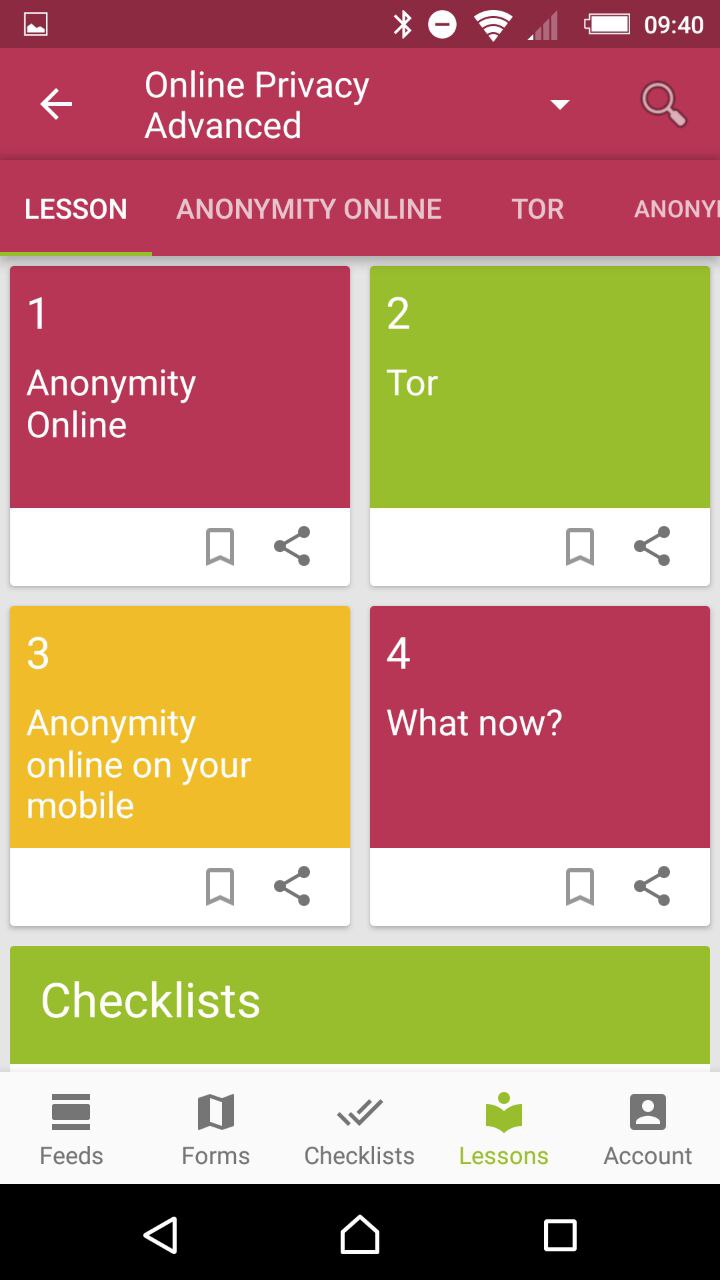Image resolution: width=720 pixels, height=1280 pixels.
Task: Open the search magnifier icon
Action: point(663,104)
